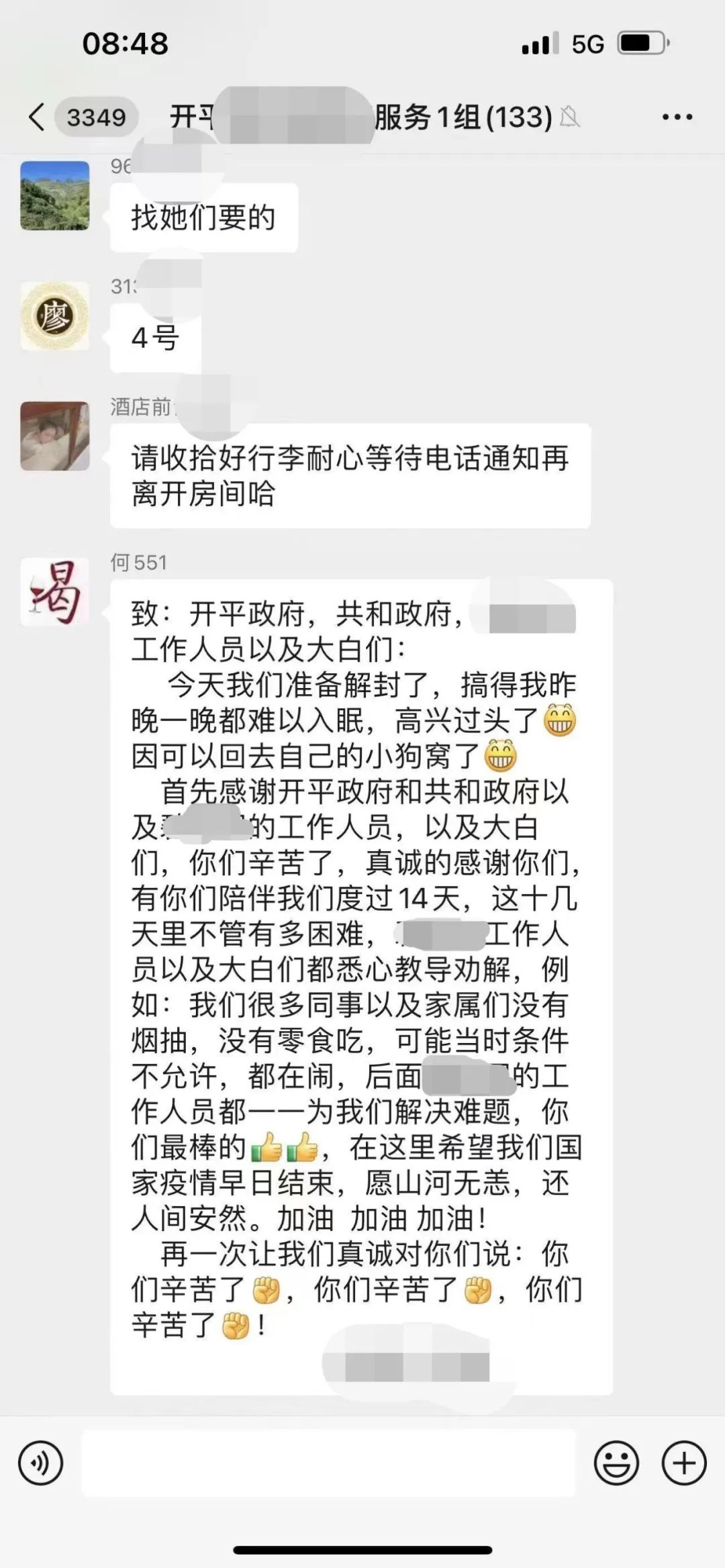Switch to voice message input
The width and height of the screenshot is (725, 1568).
coord(40,1463)
